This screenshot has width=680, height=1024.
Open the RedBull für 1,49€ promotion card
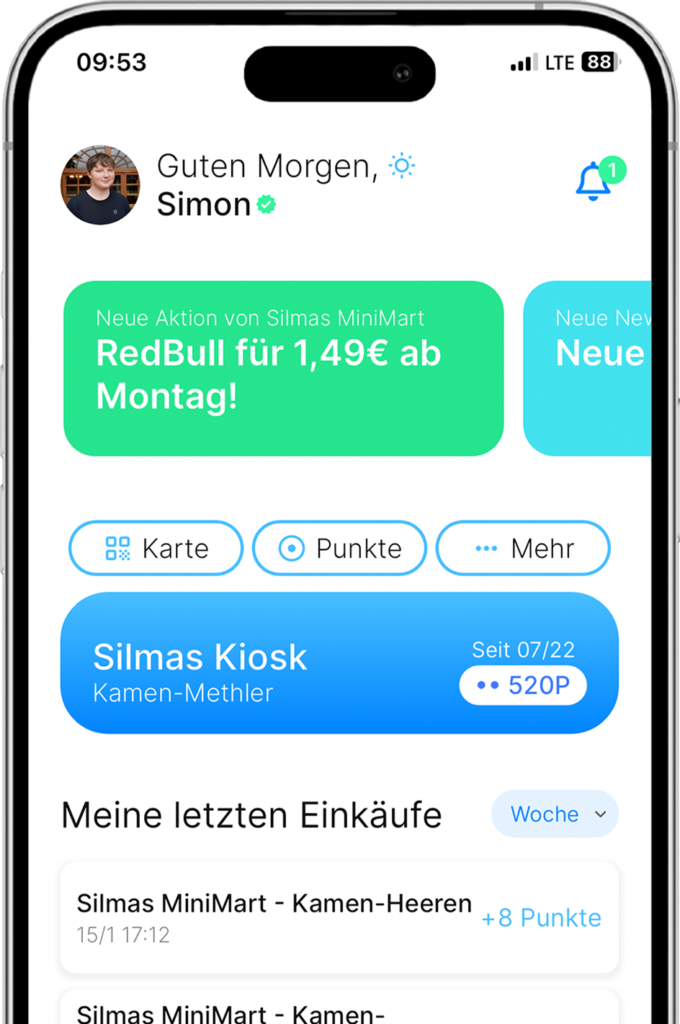click(x=283, y=368)
